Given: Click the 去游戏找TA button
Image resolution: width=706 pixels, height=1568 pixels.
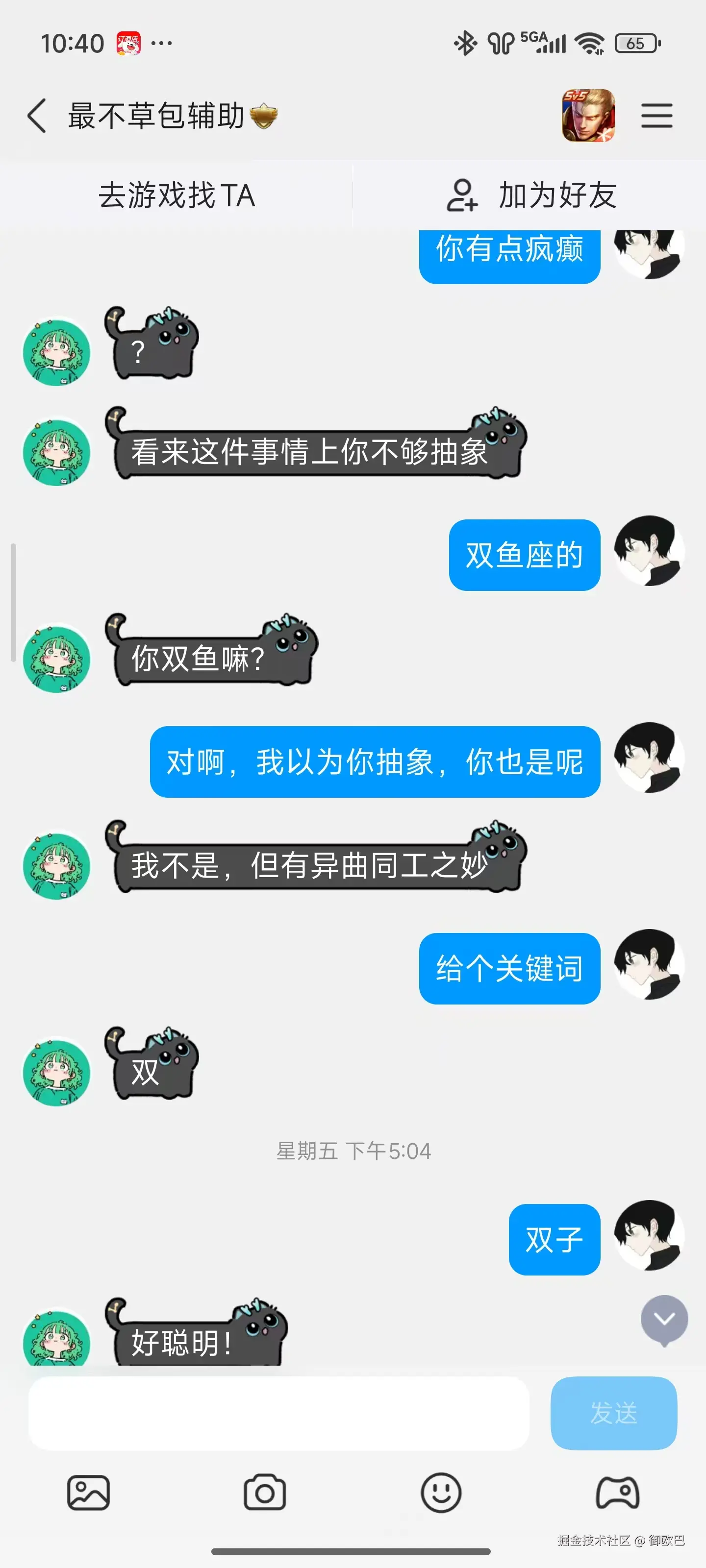Looking at the screenshot, I should 176,196.
